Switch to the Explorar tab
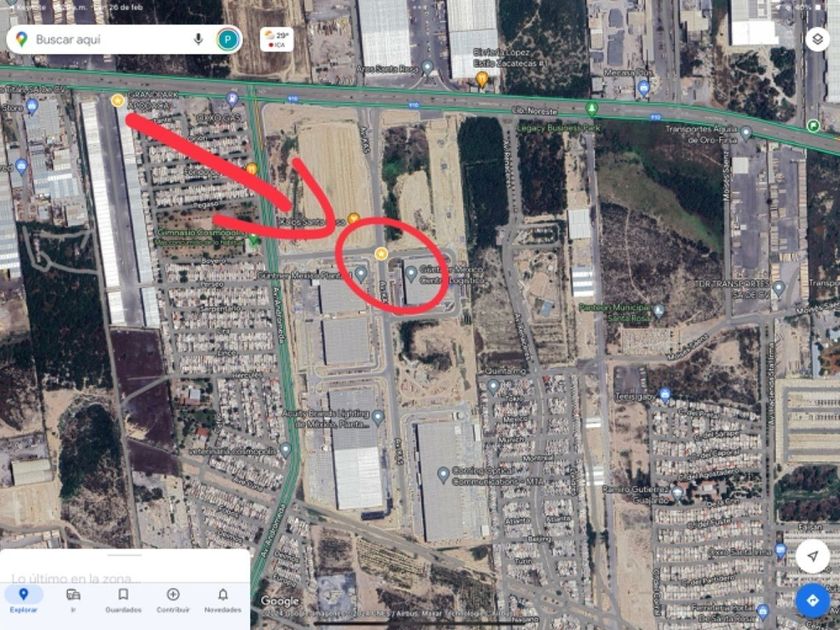 24,600
